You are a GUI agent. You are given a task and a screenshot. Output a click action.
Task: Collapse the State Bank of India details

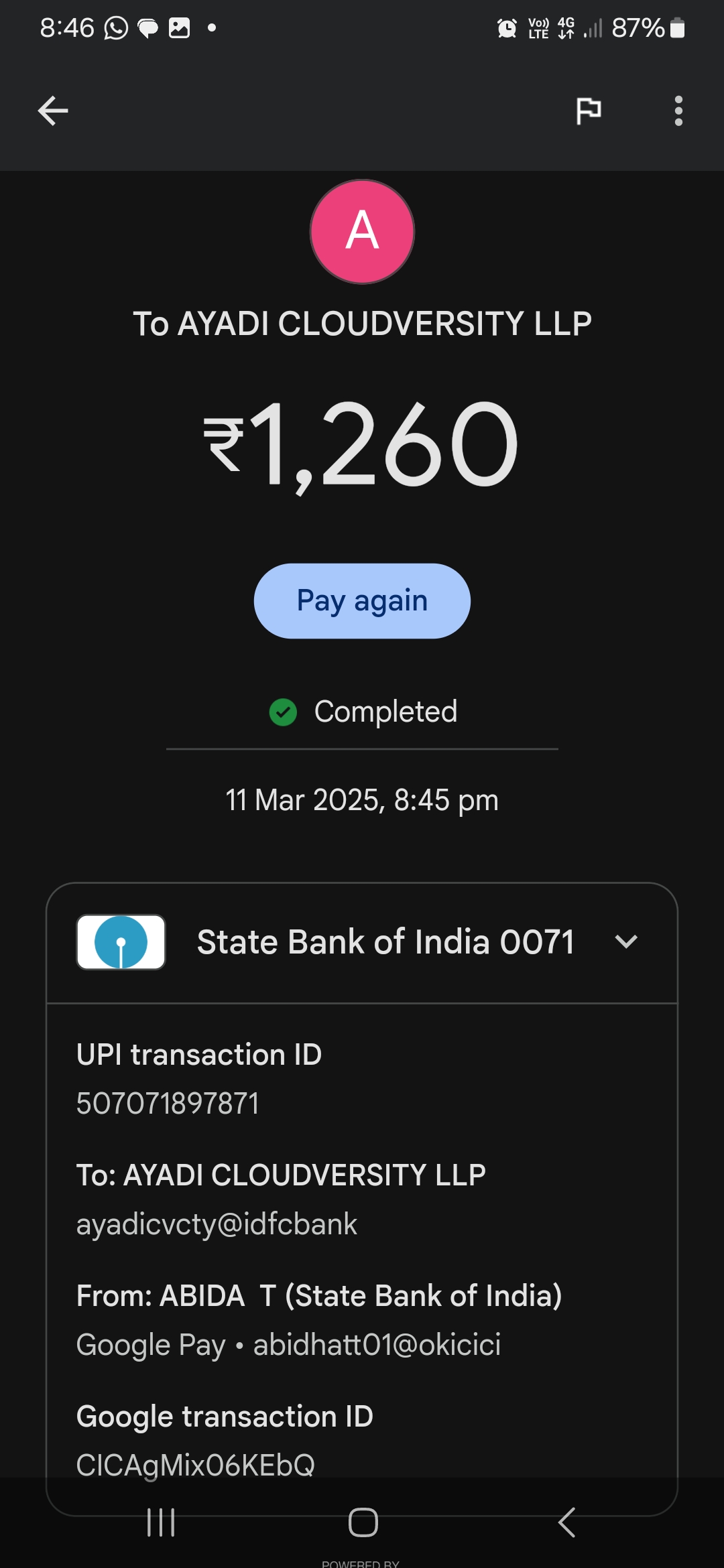[626, 941]
